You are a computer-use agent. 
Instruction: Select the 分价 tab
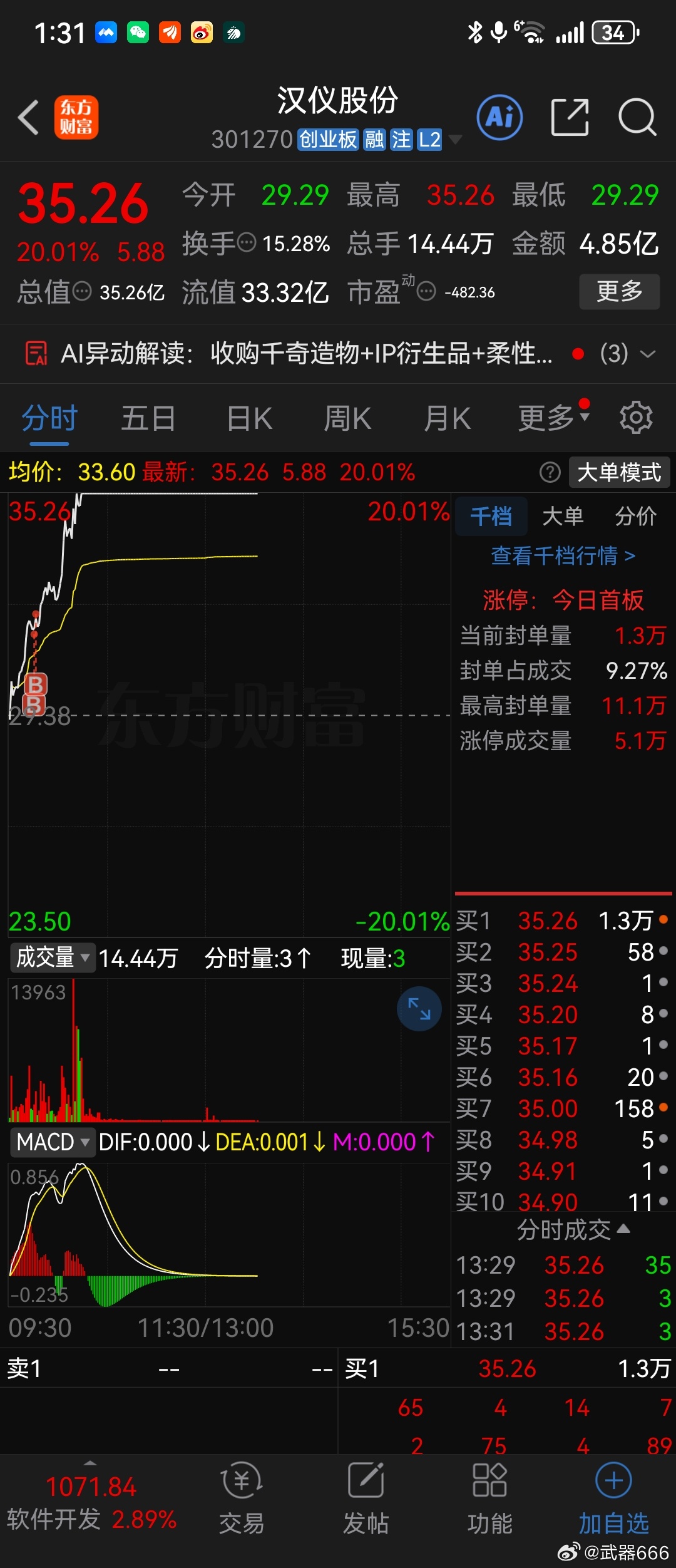click(x=635, y=516)
